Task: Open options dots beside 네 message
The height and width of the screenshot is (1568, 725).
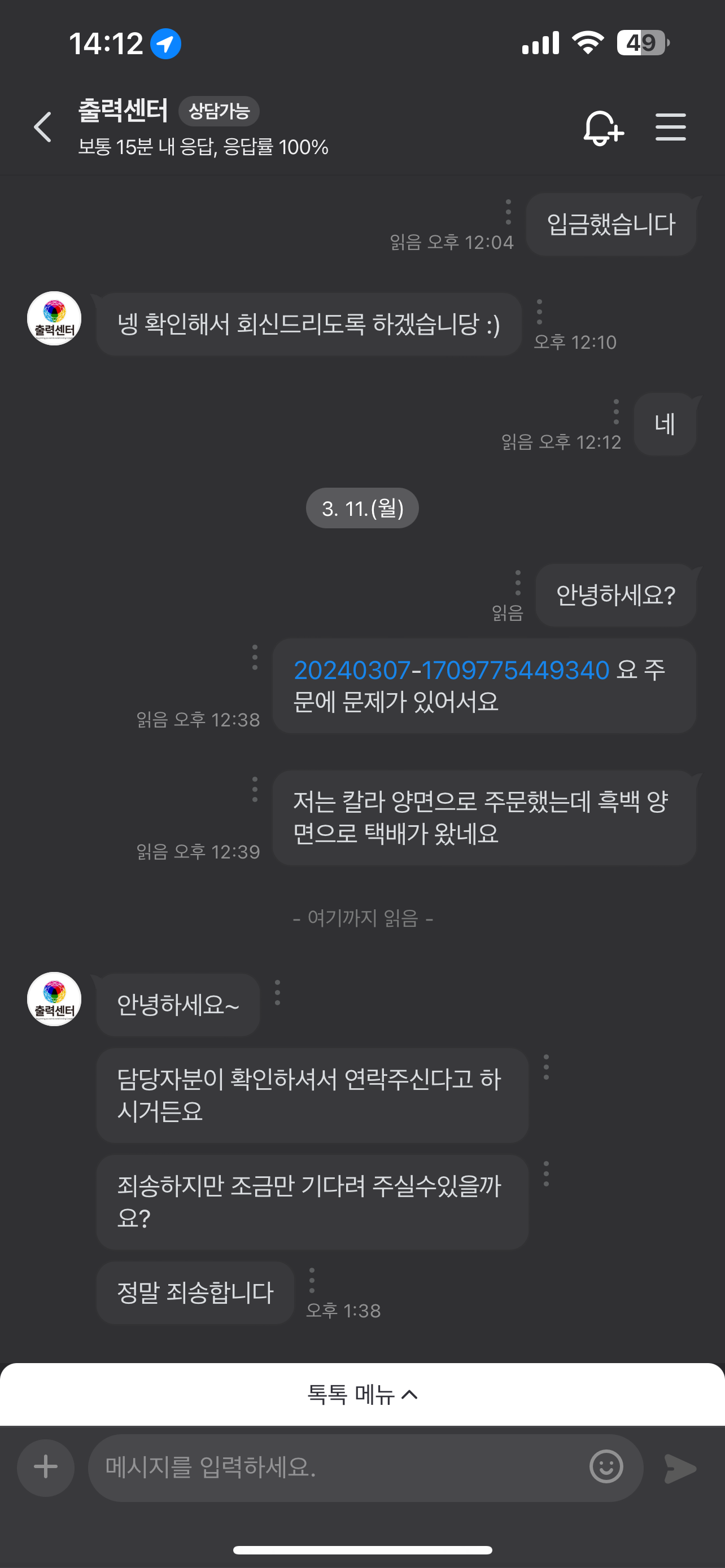Action: [x=616, y=411]
